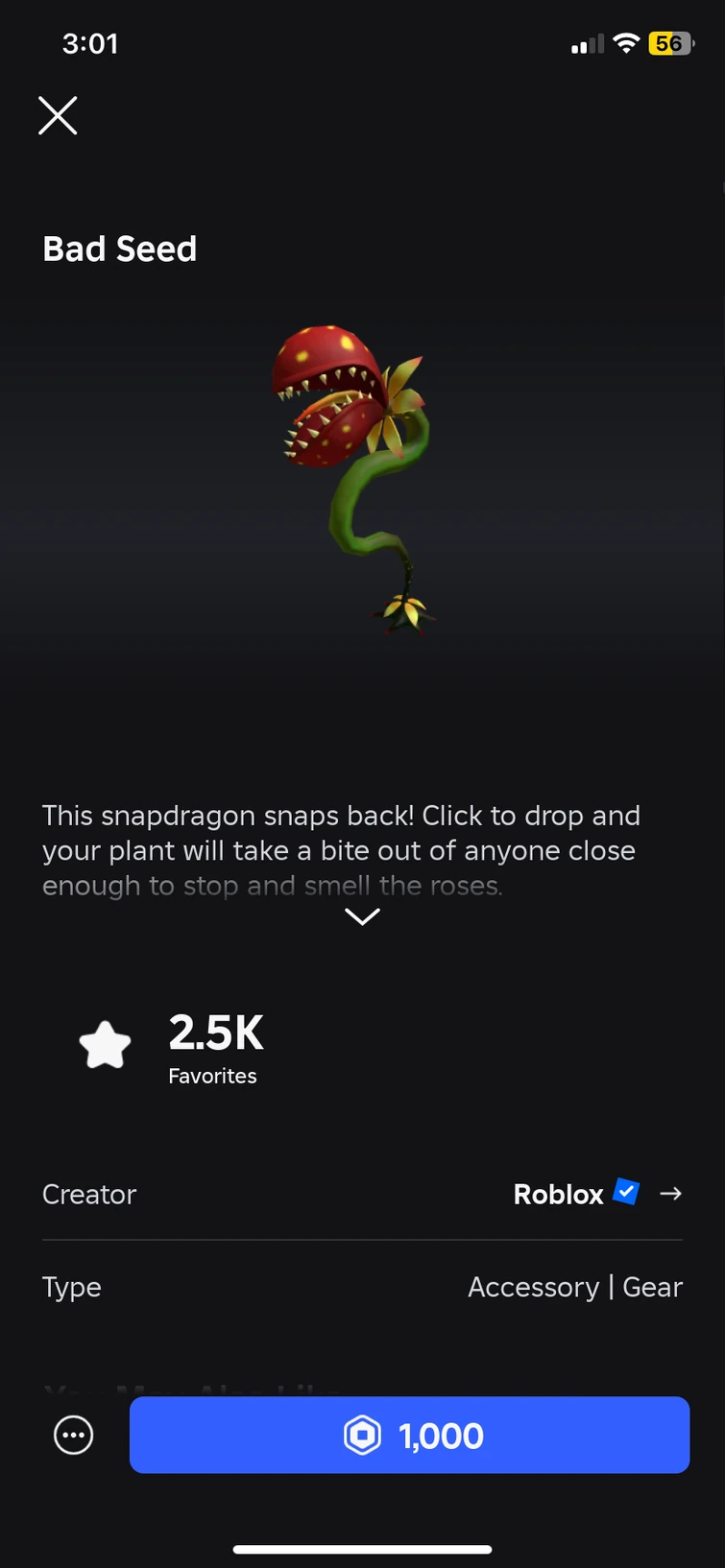This screenshot has height=1568, width=725.
Task: Favorite this item with the star
Action: (105, 1045)
